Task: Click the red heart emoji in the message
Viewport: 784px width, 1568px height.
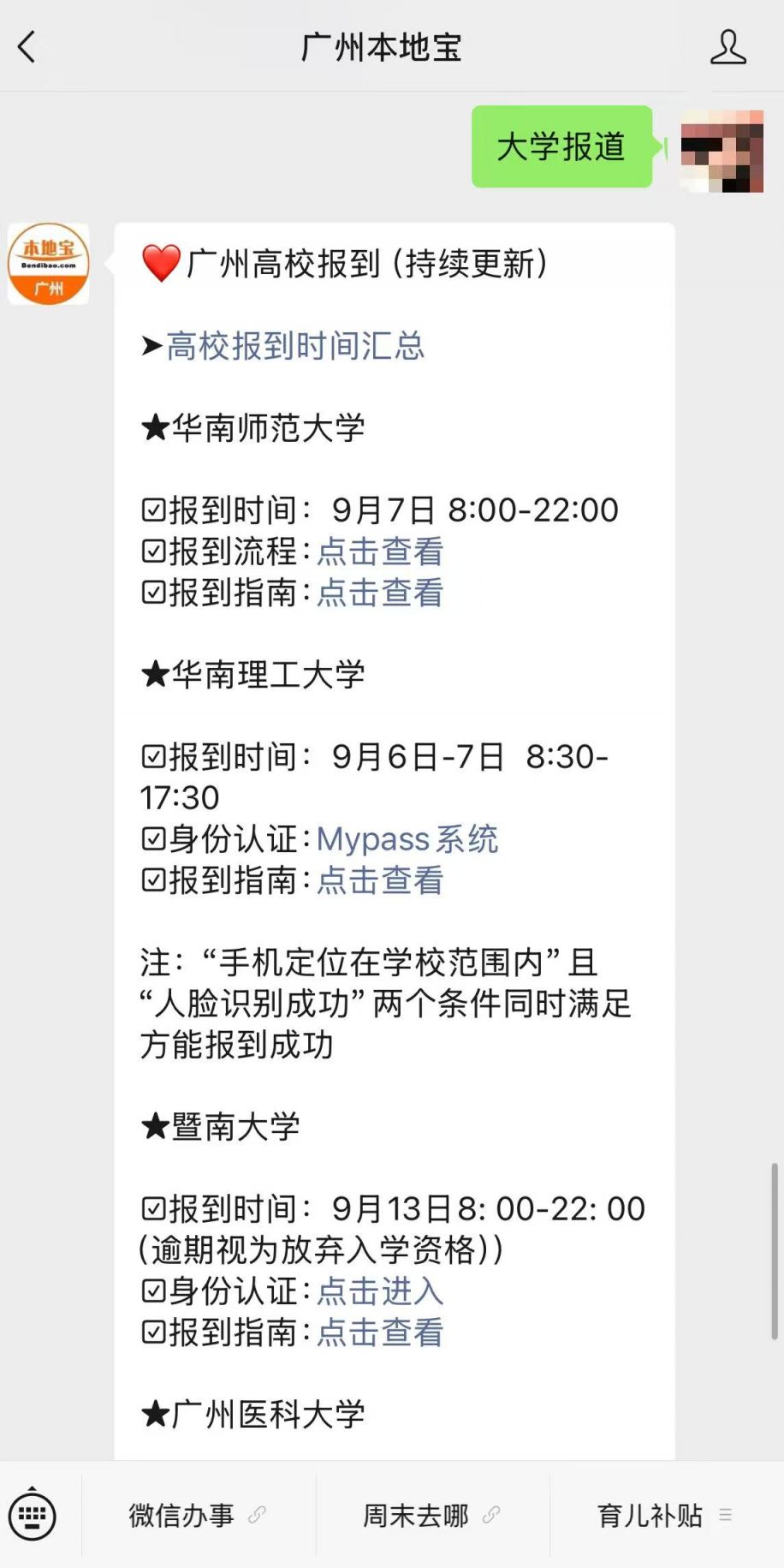Action: pyautogui.click(x=161, y=263)
